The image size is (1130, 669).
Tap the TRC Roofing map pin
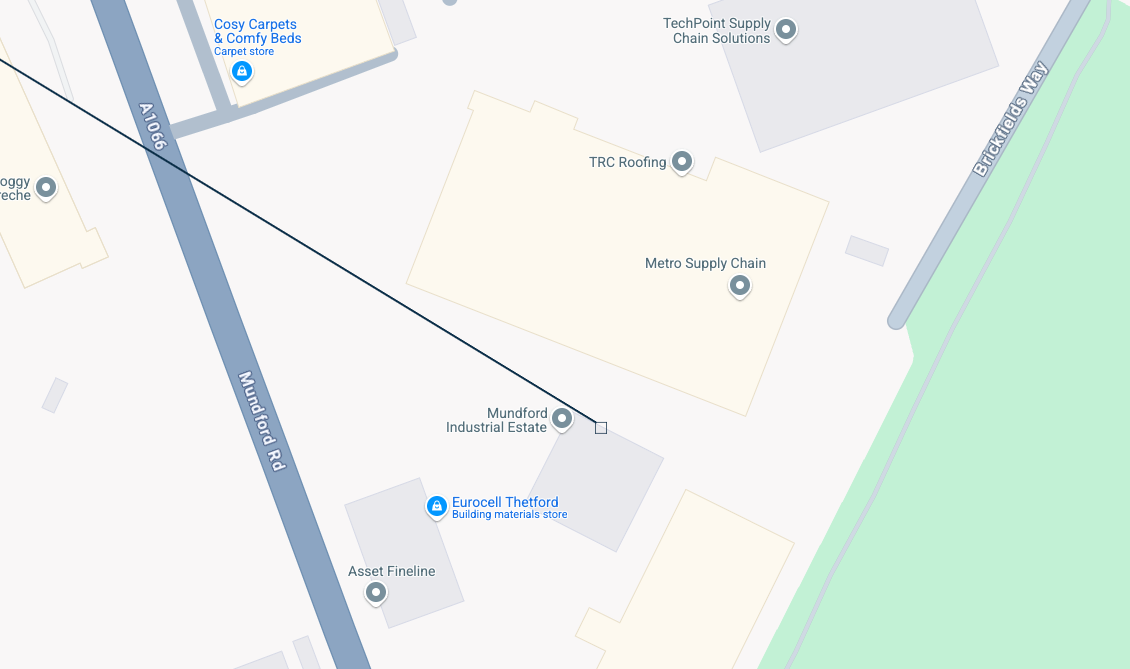pos(682,161)
